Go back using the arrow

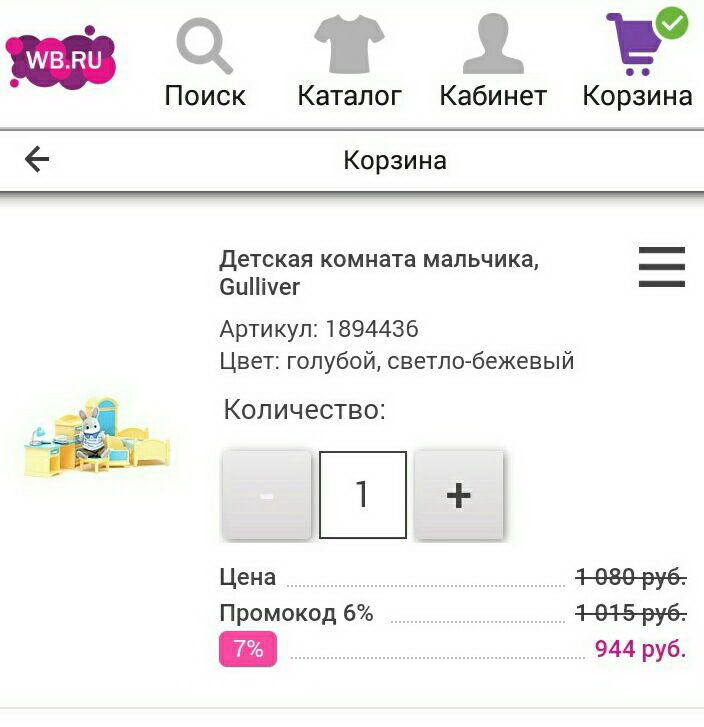[37, 160]
